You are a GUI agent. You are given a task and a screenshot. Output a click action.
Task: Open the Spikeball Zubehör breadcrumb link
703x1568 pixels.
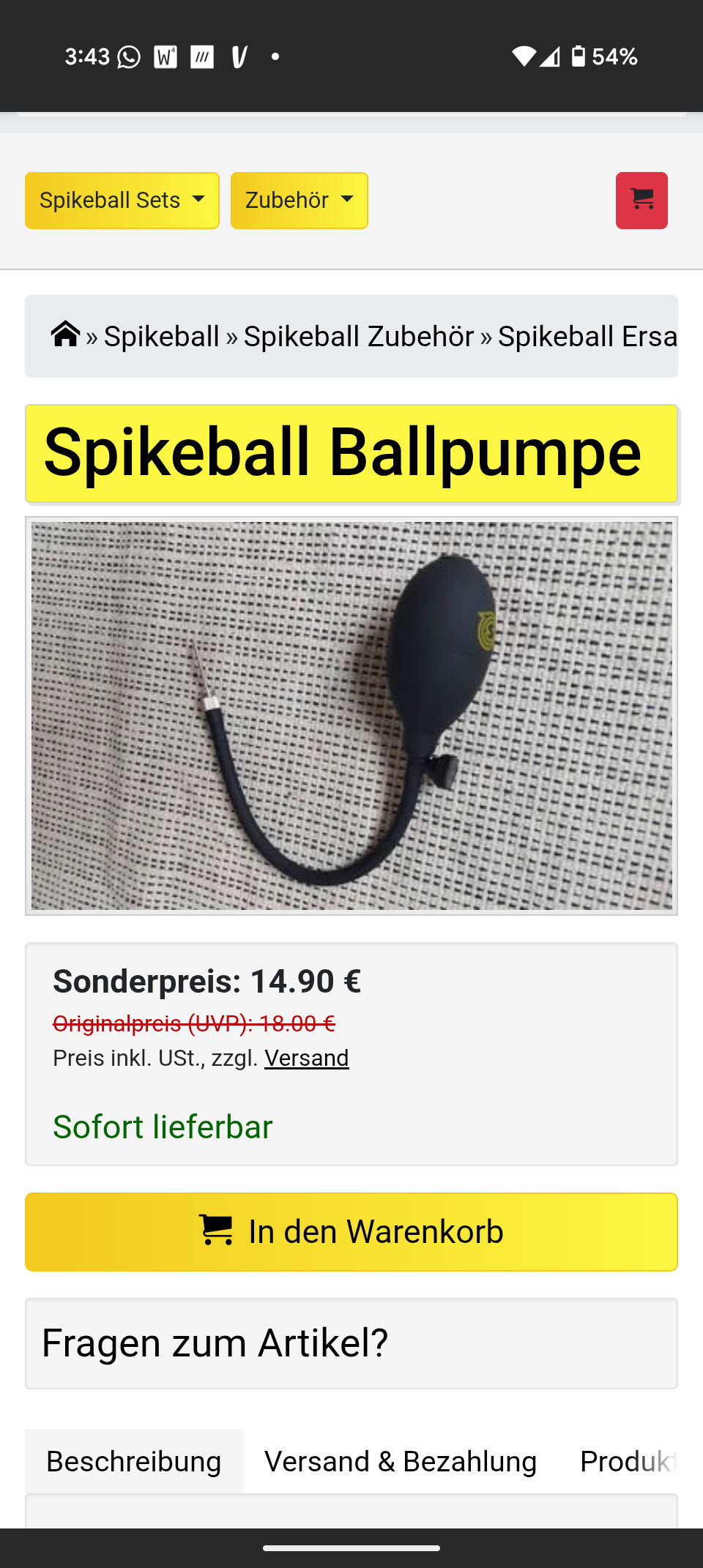(x=358, y=337)
